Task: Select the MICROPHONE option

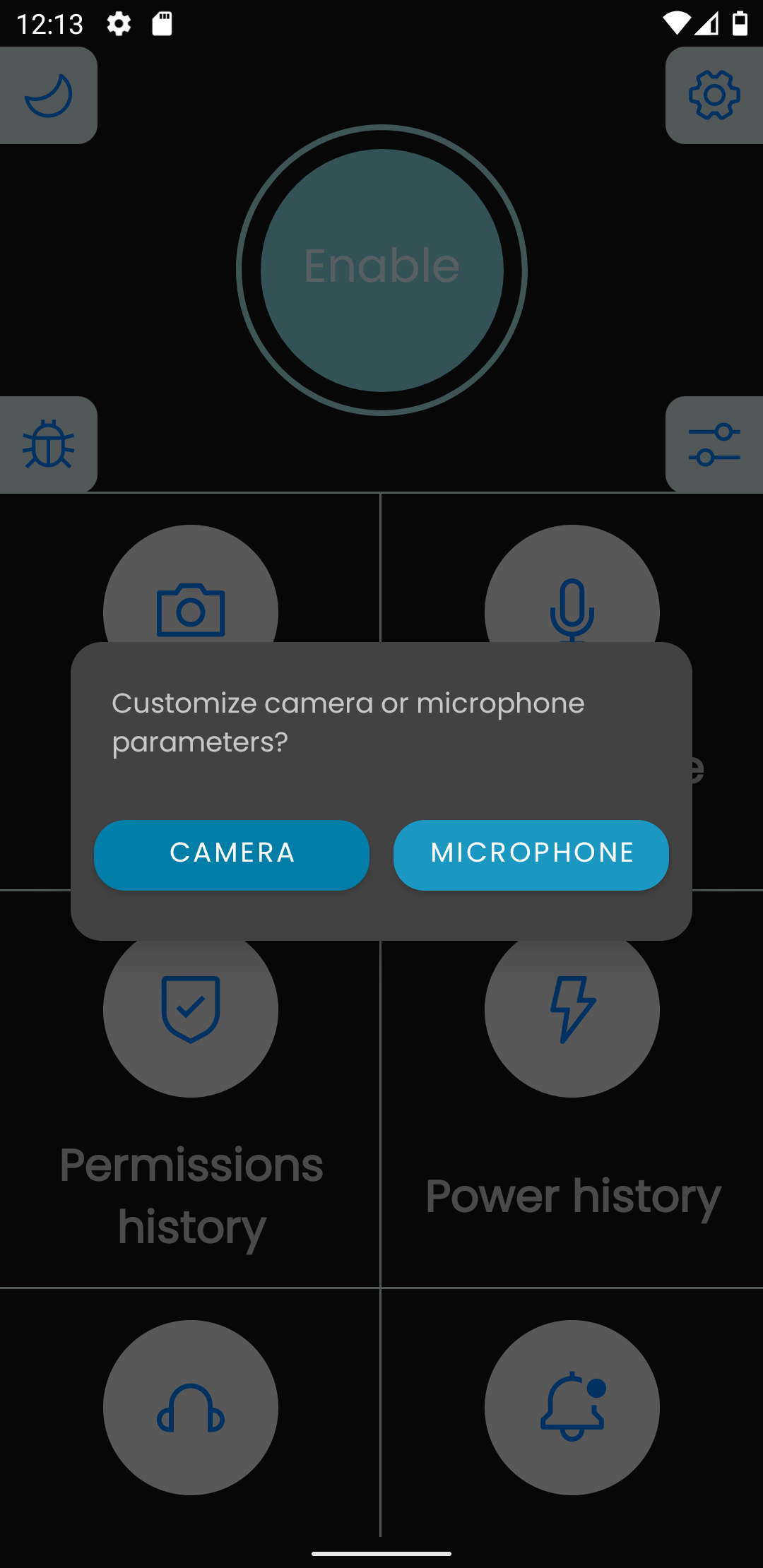Action: [x=531, y=855]
